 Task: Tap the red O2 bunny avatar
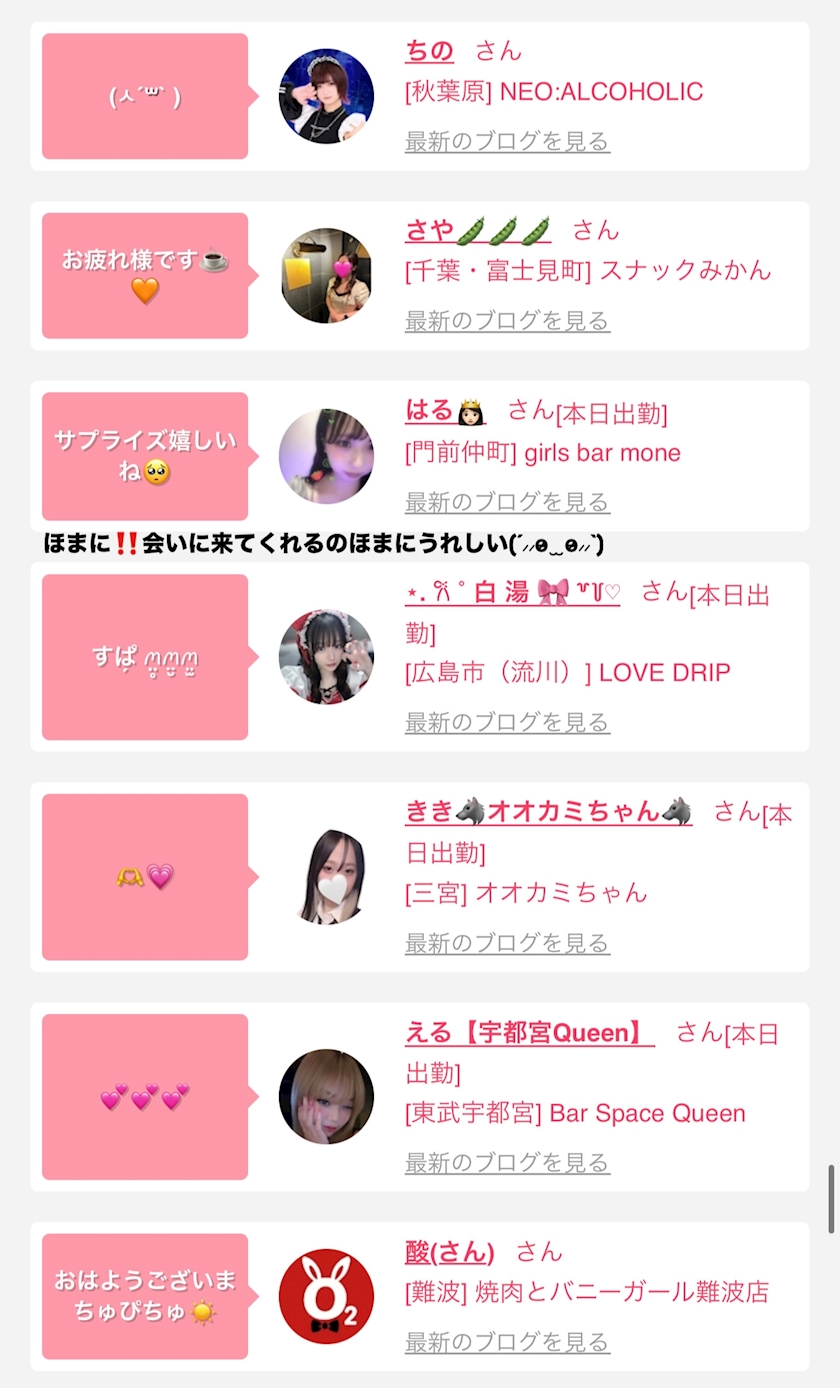(x=326, y=1296)
